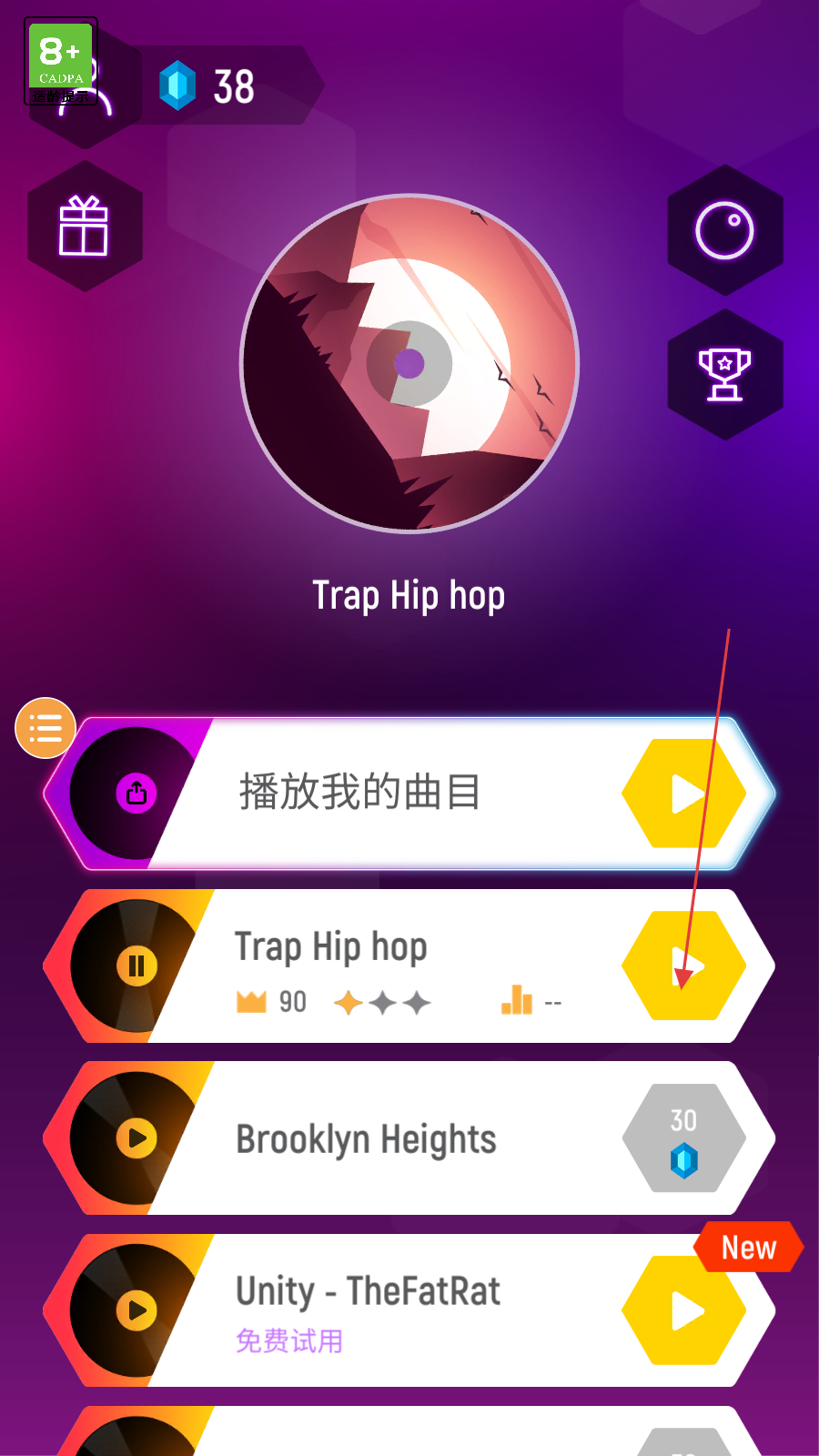
Task: Preview the Brooklyn Heights song
Action: coord(136,1137)
